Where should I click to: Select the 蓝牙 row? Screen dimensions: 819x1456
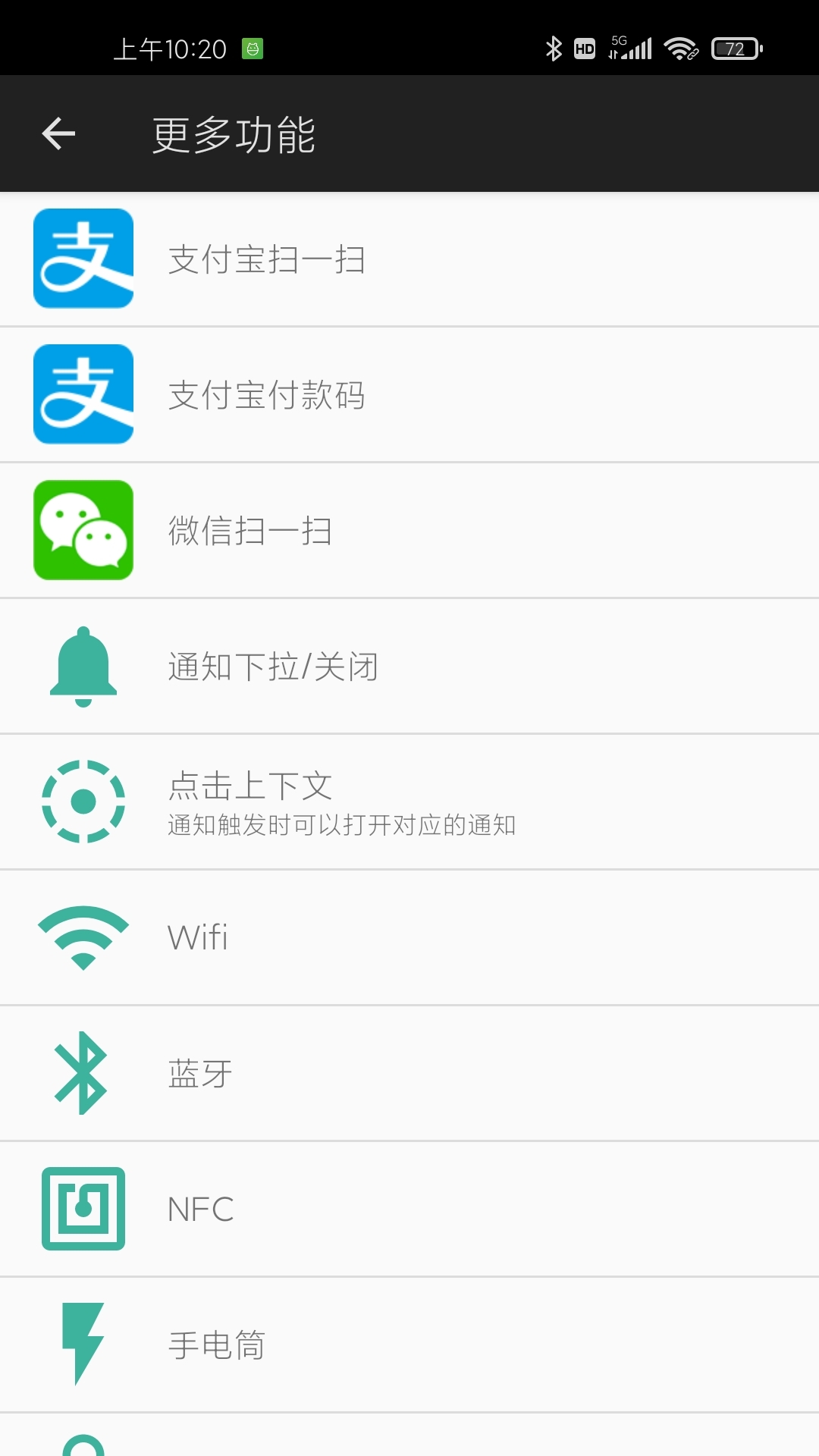409,1073
